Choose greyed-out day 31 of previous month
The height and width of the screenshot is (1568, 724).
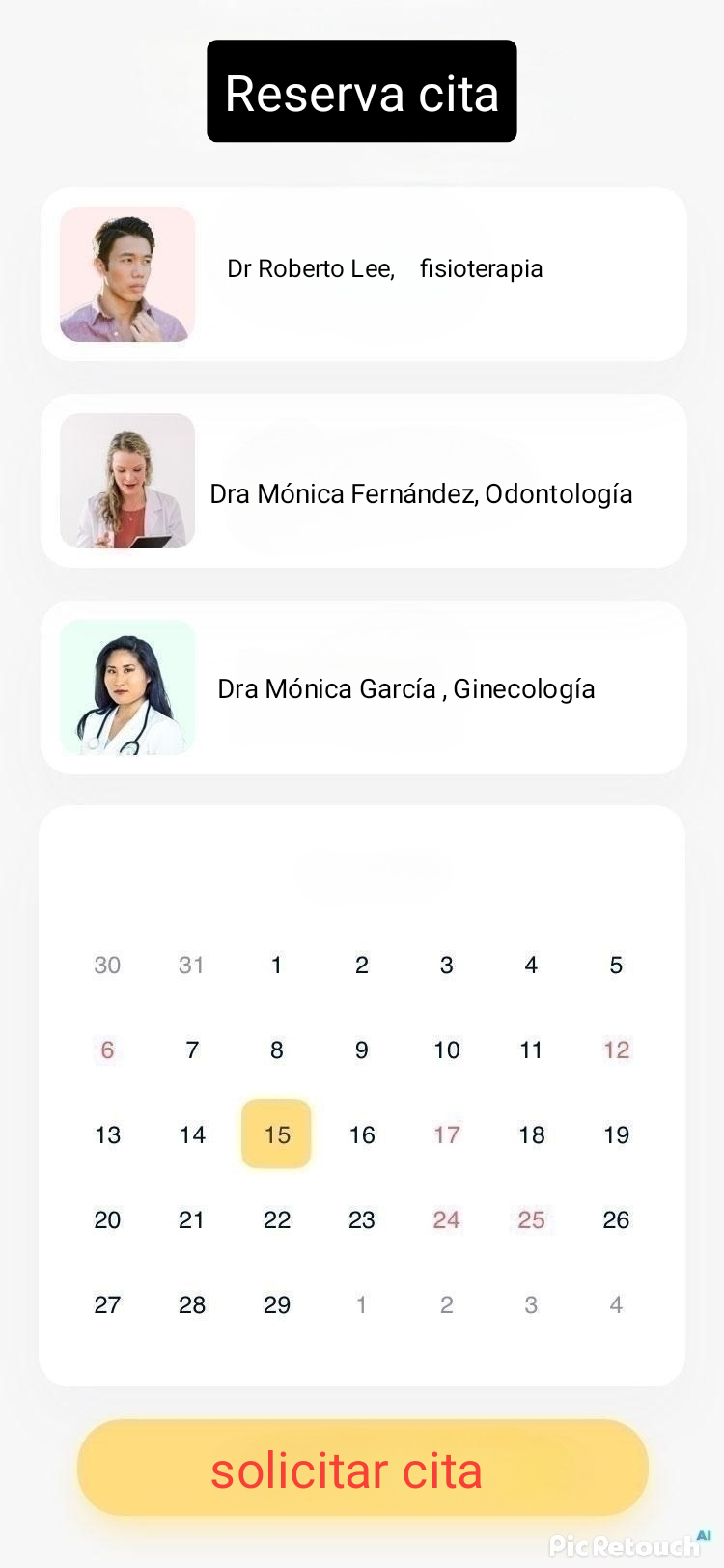pos(192,965)
